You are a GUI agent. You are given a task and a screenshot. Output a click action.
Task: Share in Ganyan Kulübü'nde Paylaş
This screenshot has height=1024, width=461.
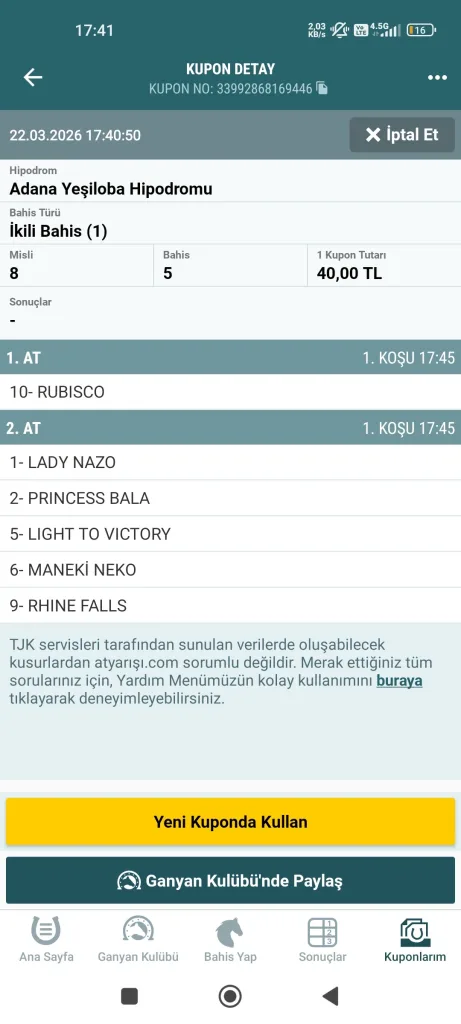pos(230,880)
